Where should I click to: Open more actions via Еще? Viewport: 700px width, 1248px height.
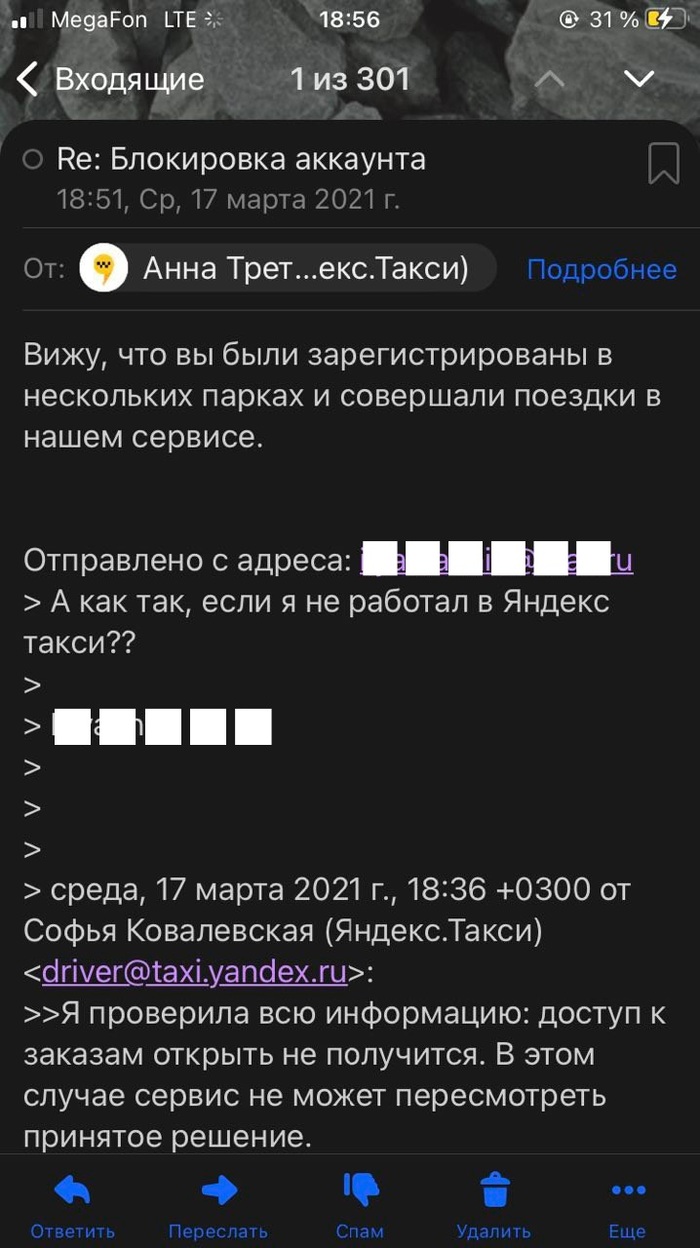pyautogui.click(x=627, y=1205)
